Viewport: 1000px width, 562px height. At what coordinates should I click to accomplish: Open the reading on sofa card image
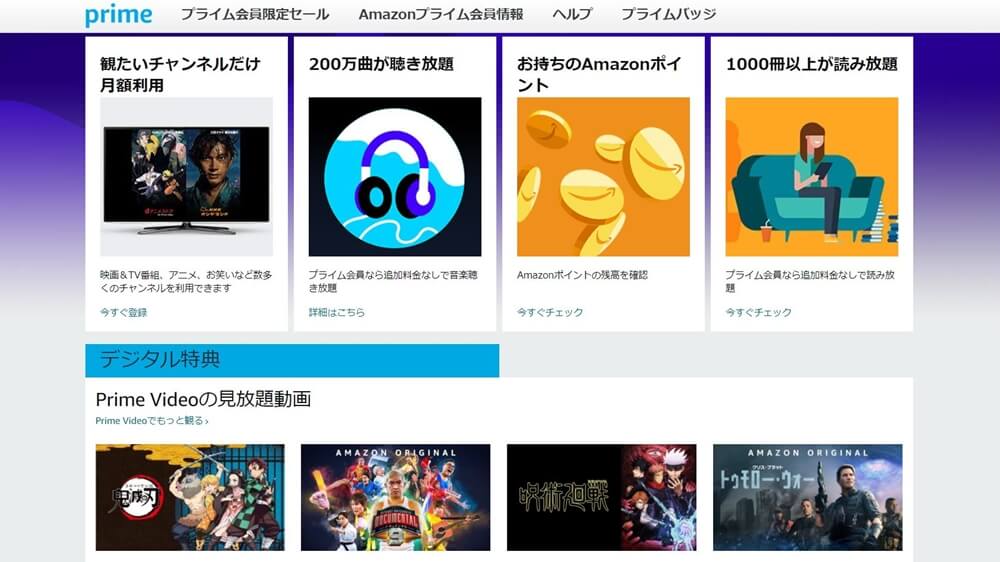tap(811, 177)
